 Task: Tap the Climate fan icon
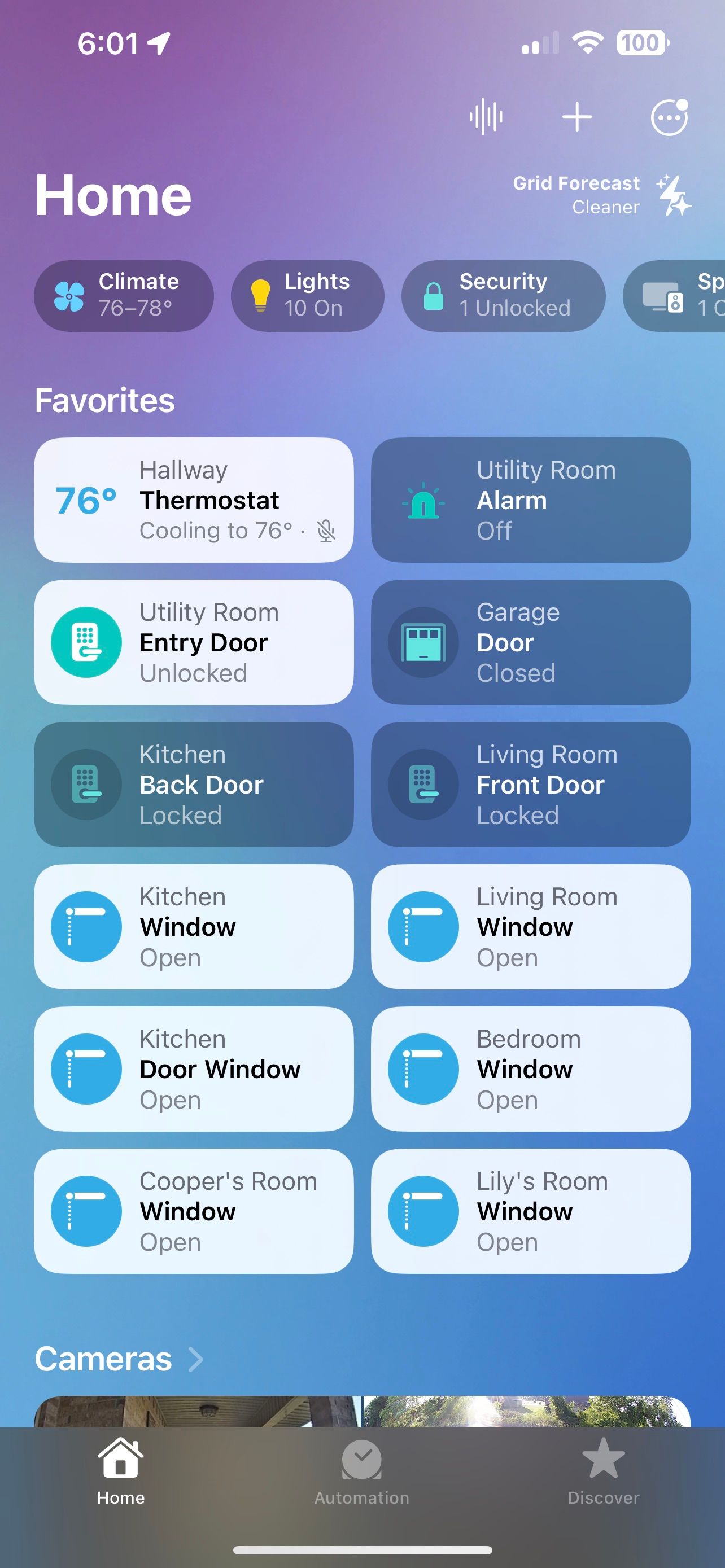71,296
